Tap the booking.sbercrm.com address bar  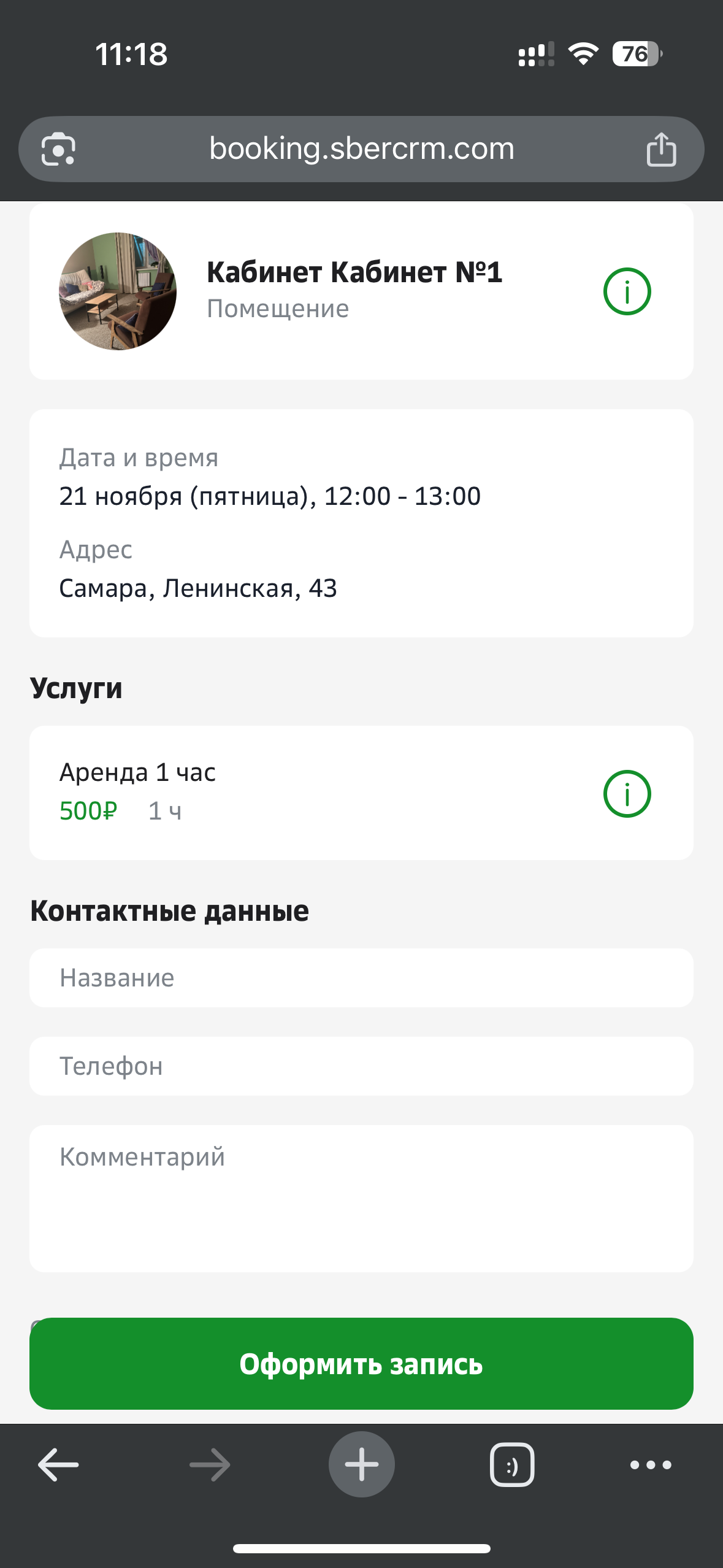(361, 148)
